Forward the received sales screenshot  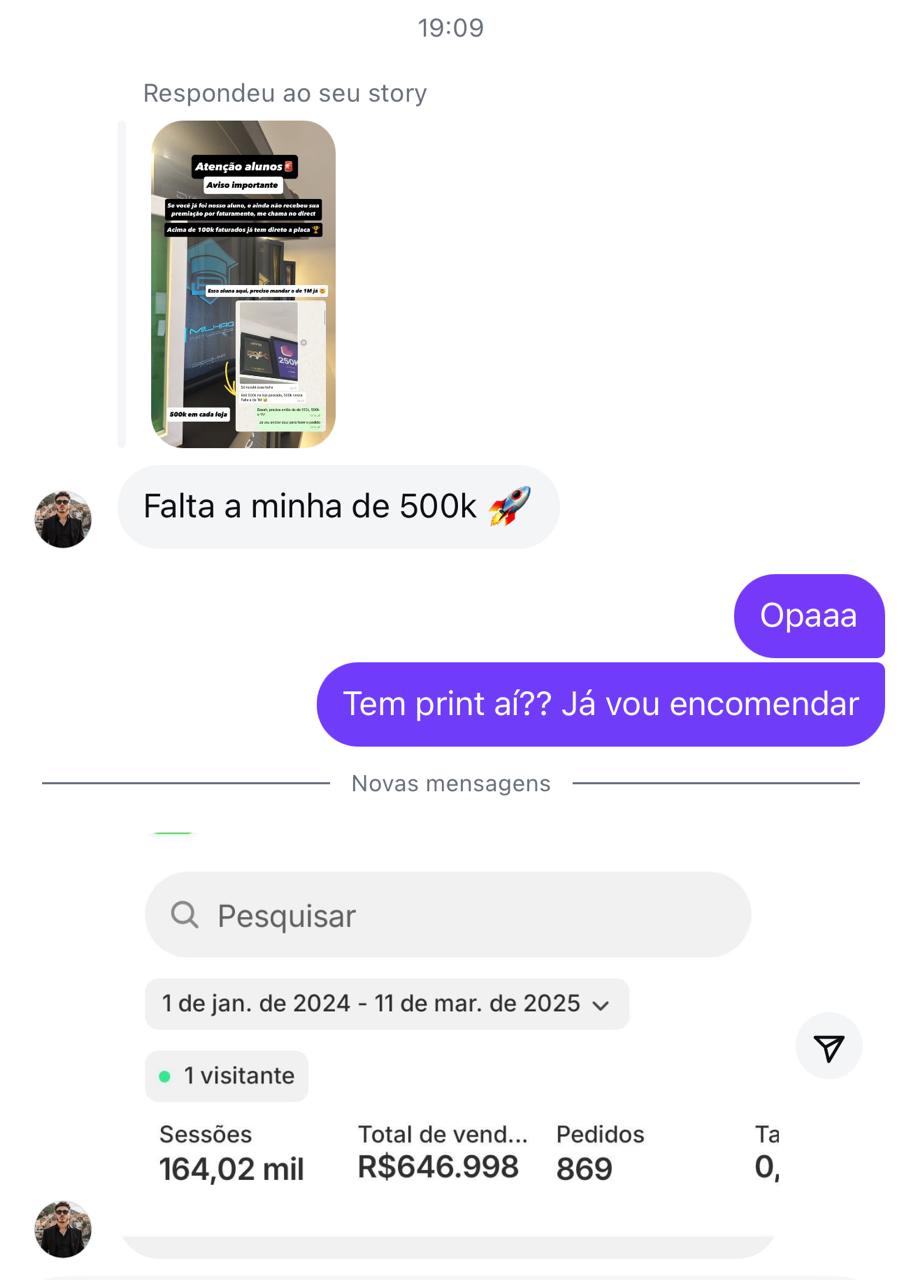click(x=828, y=1047)
